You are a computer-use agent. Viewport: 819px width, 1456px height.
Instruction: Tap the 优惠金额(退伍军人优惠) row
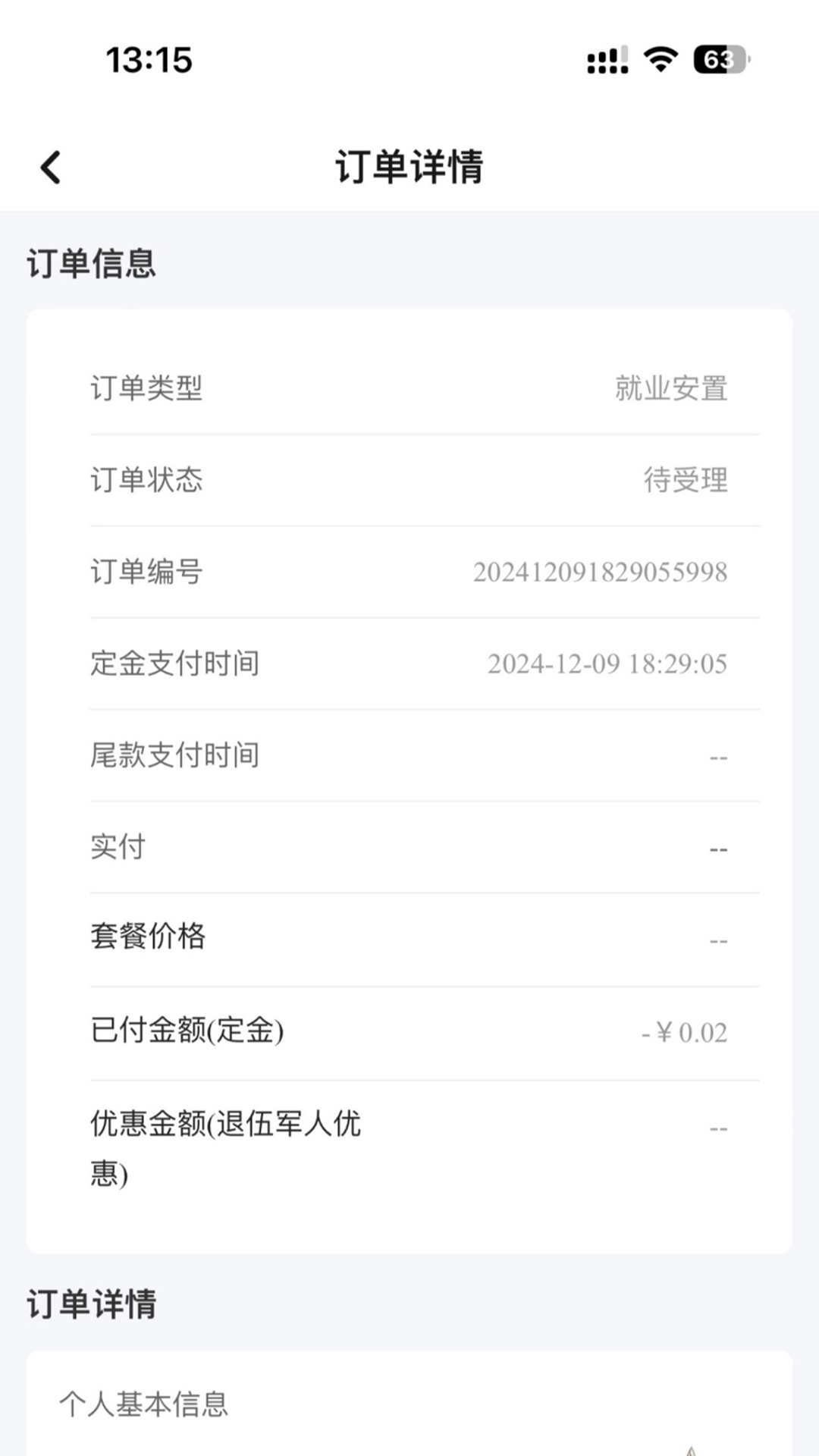click(409, 1145)
